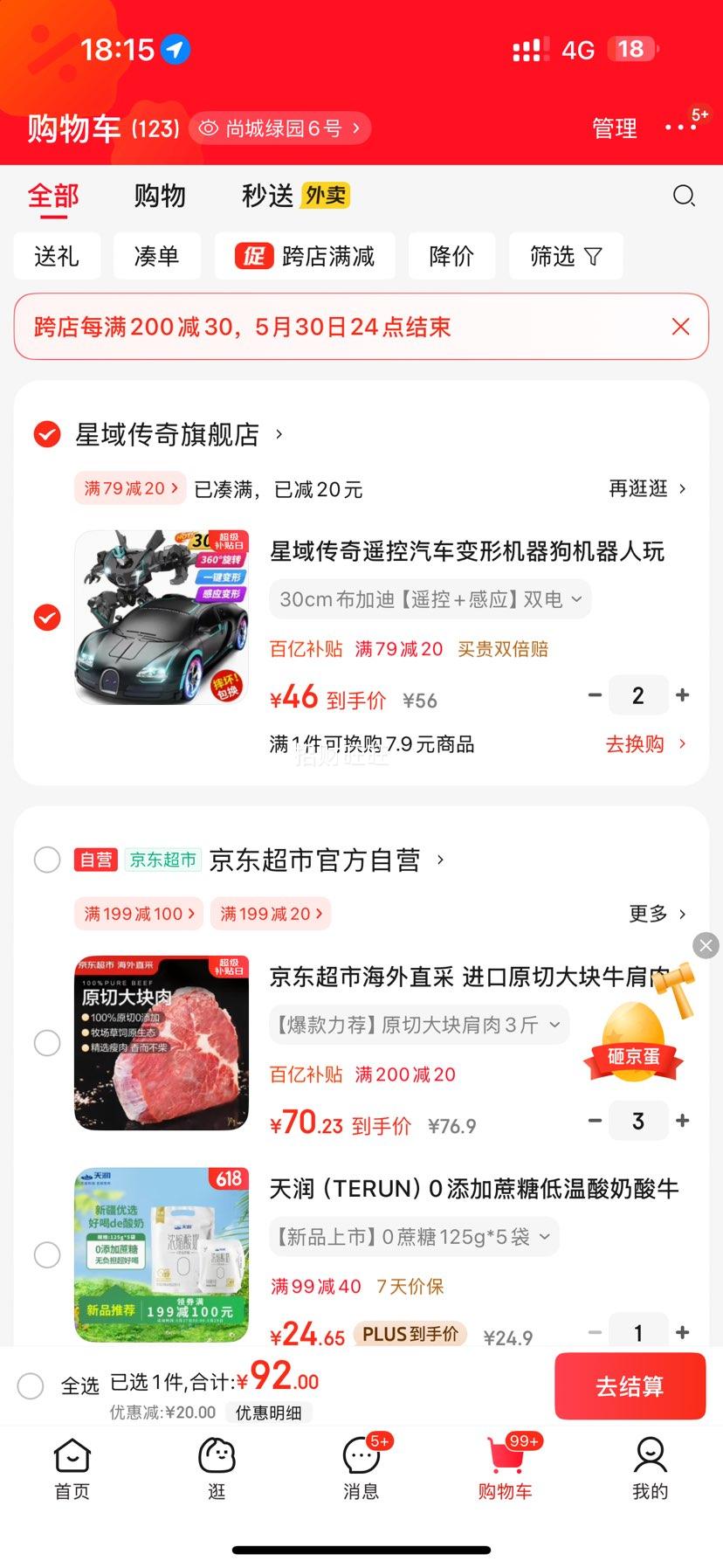Switch to the 购物 tab

[x=160, y=196]
